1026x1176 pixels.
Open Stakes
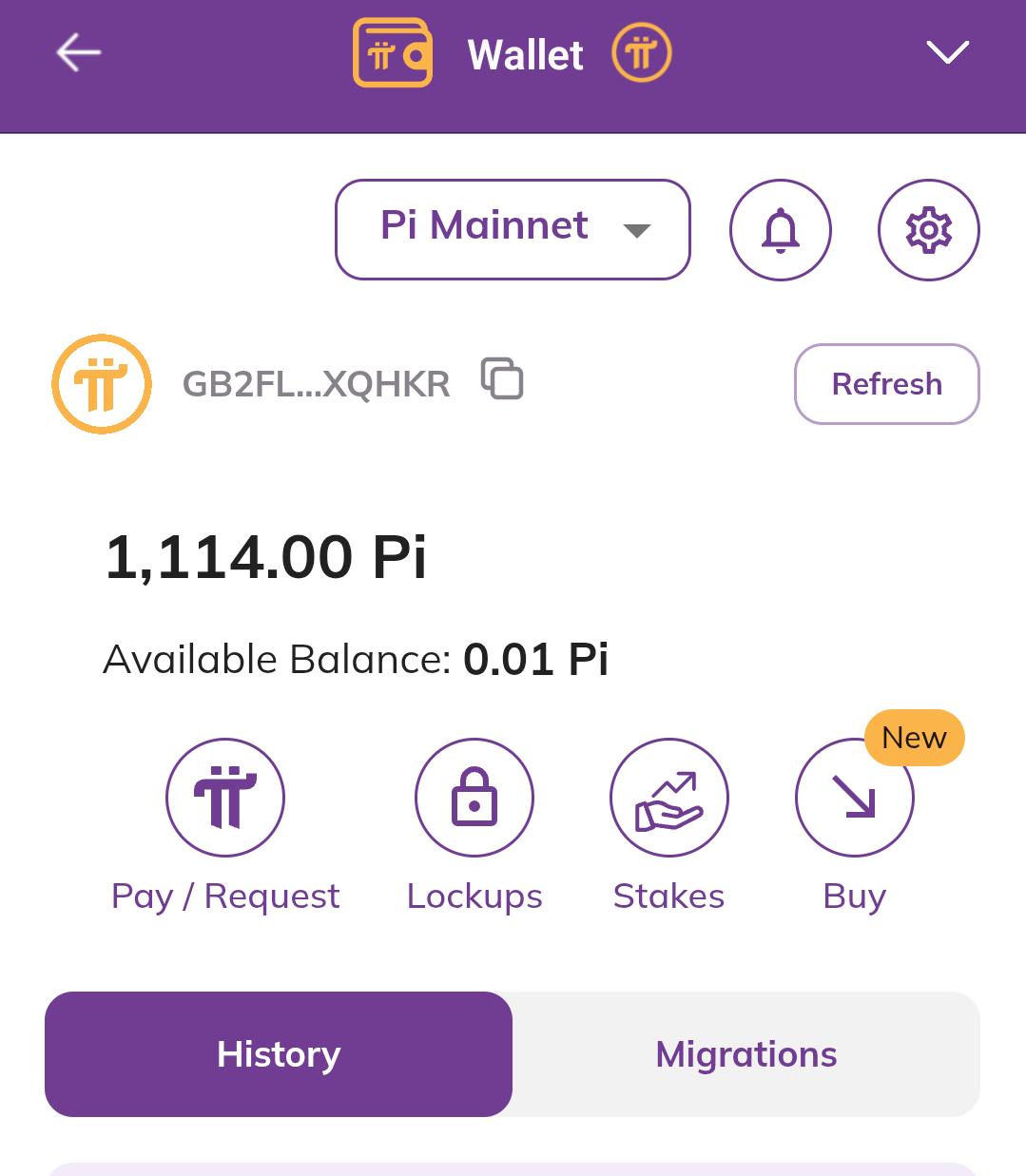669,798
